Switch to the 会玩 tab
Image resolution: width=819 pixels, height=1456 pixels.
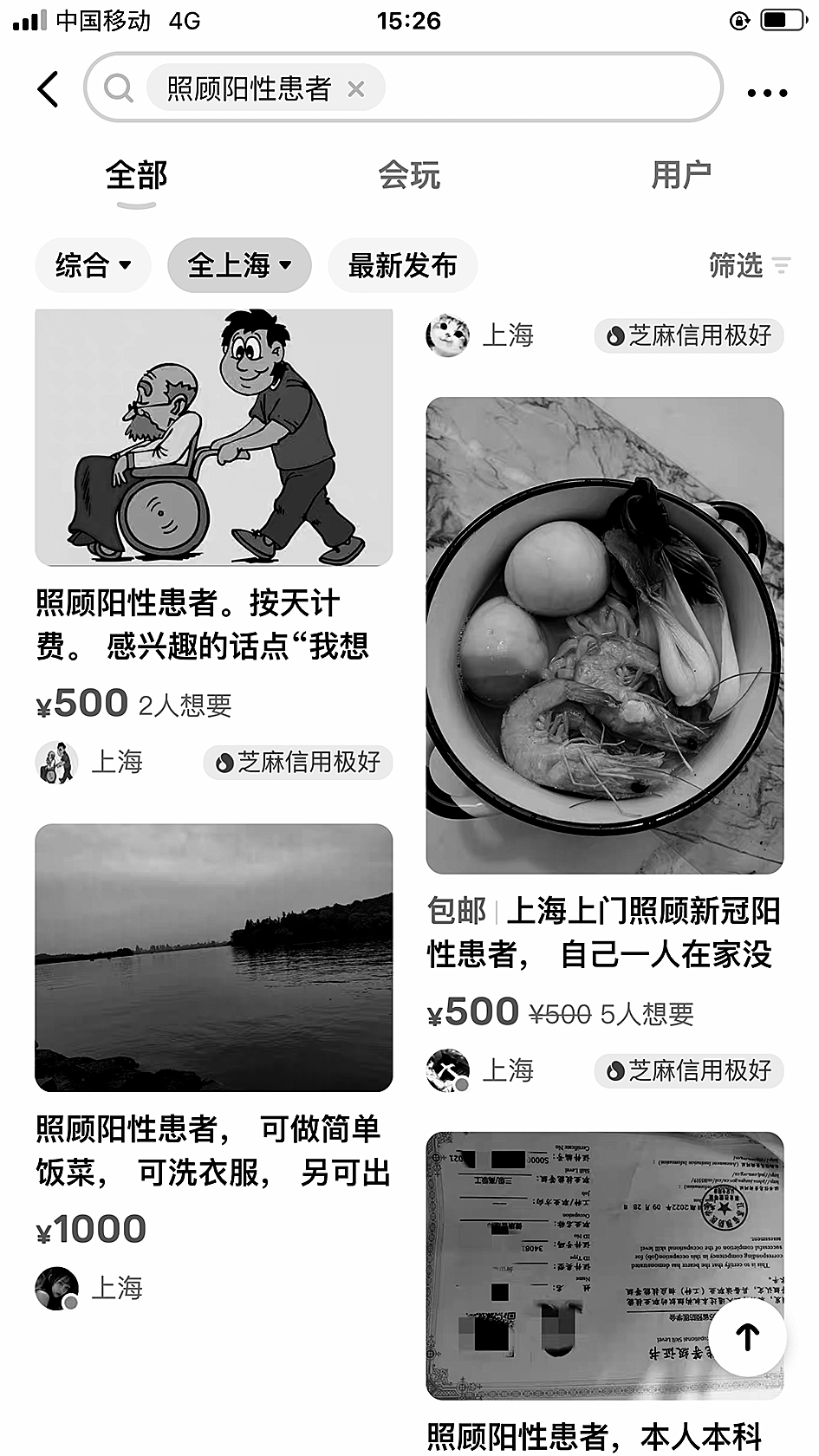click(x=409, y=176)
